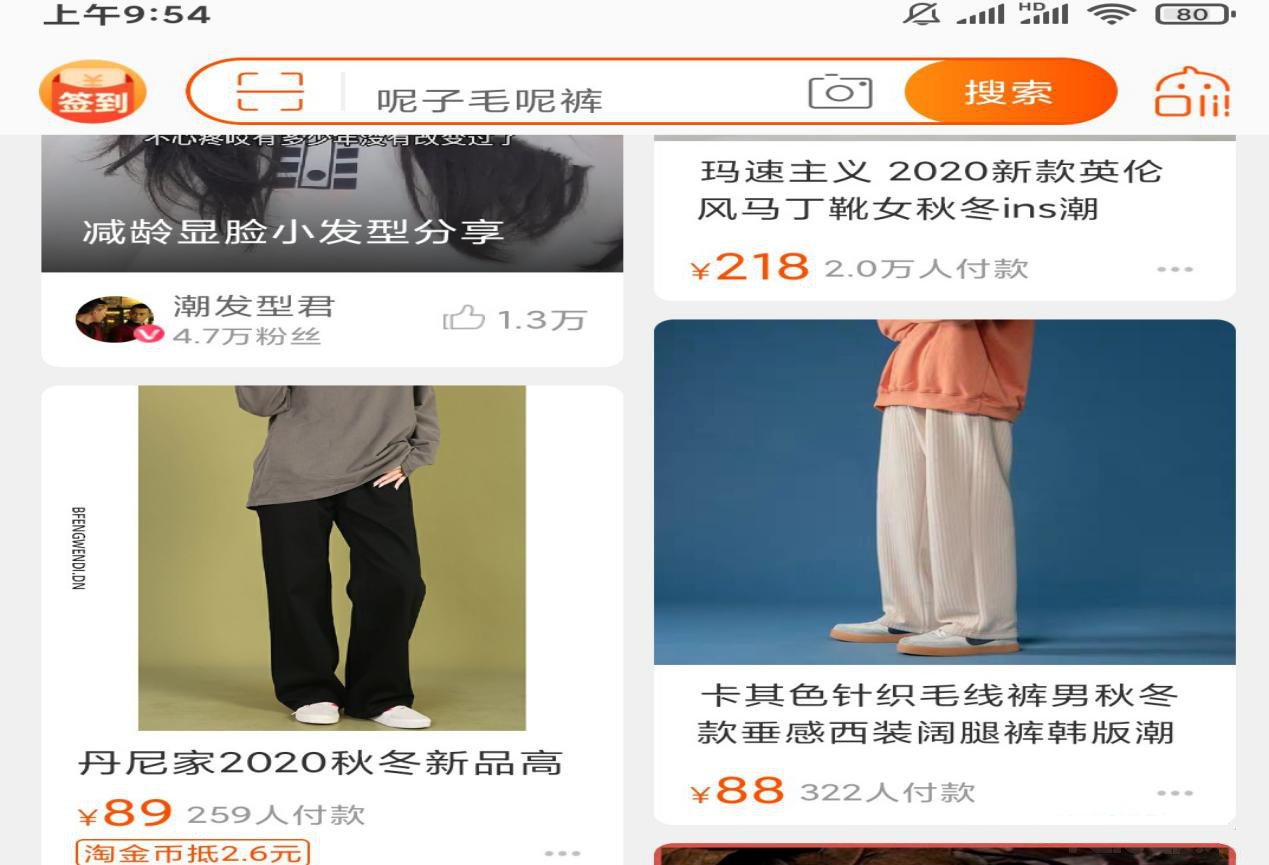Open more options on ¥218 boots
The height and width of the screenshot is (865, 1269).
1175,270
